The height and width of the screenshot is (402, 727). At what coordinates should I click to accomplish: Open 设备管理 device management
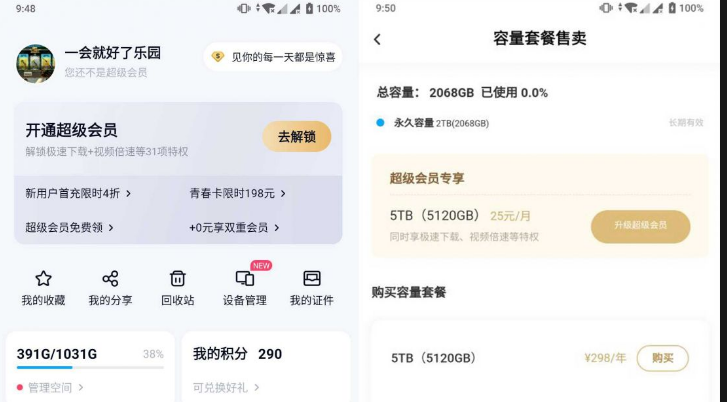tap(244, 287)
